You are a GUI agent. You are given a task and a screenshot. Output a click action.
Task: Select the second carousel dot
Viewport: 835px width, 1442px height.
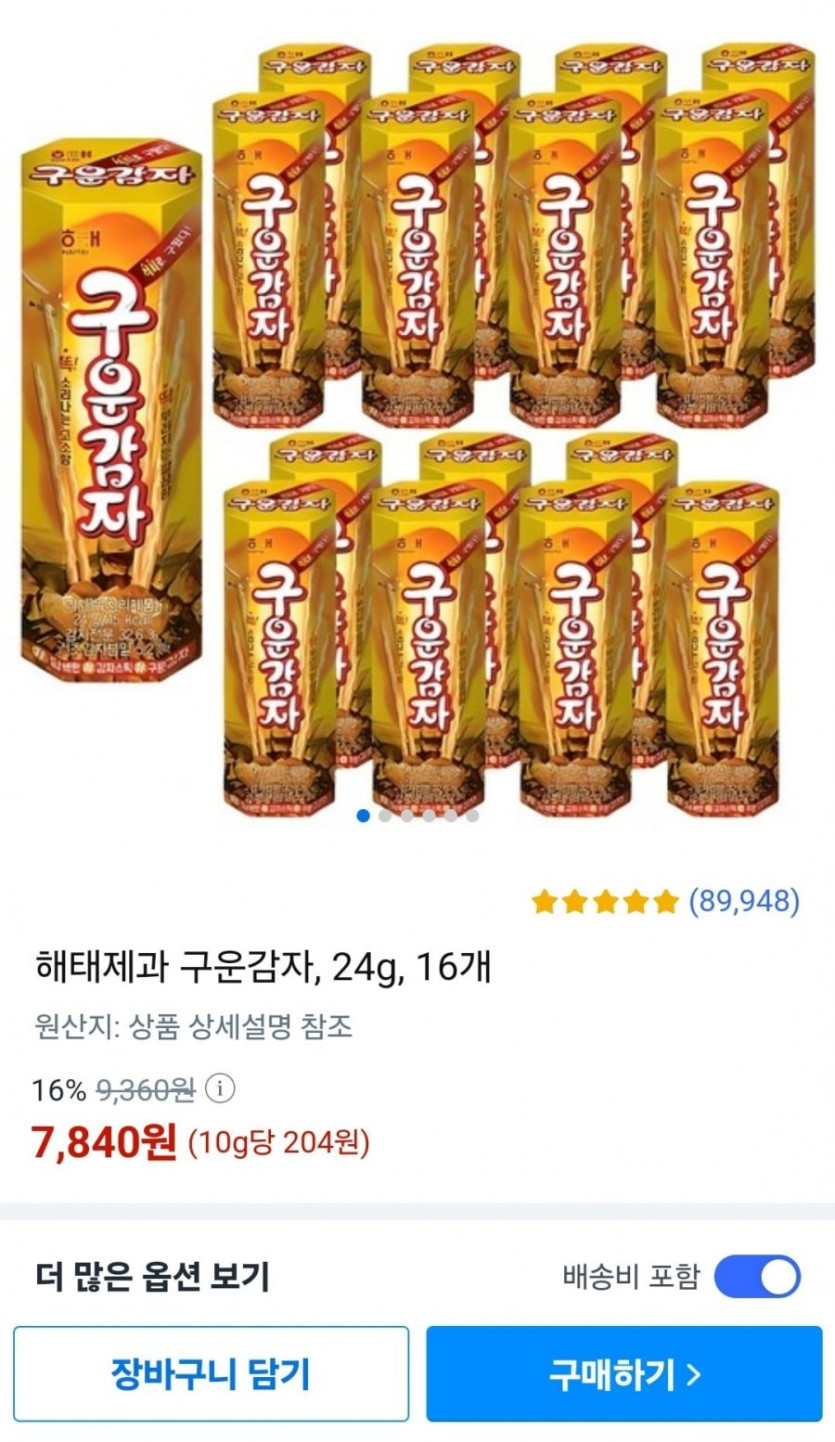tap(384, 816)
